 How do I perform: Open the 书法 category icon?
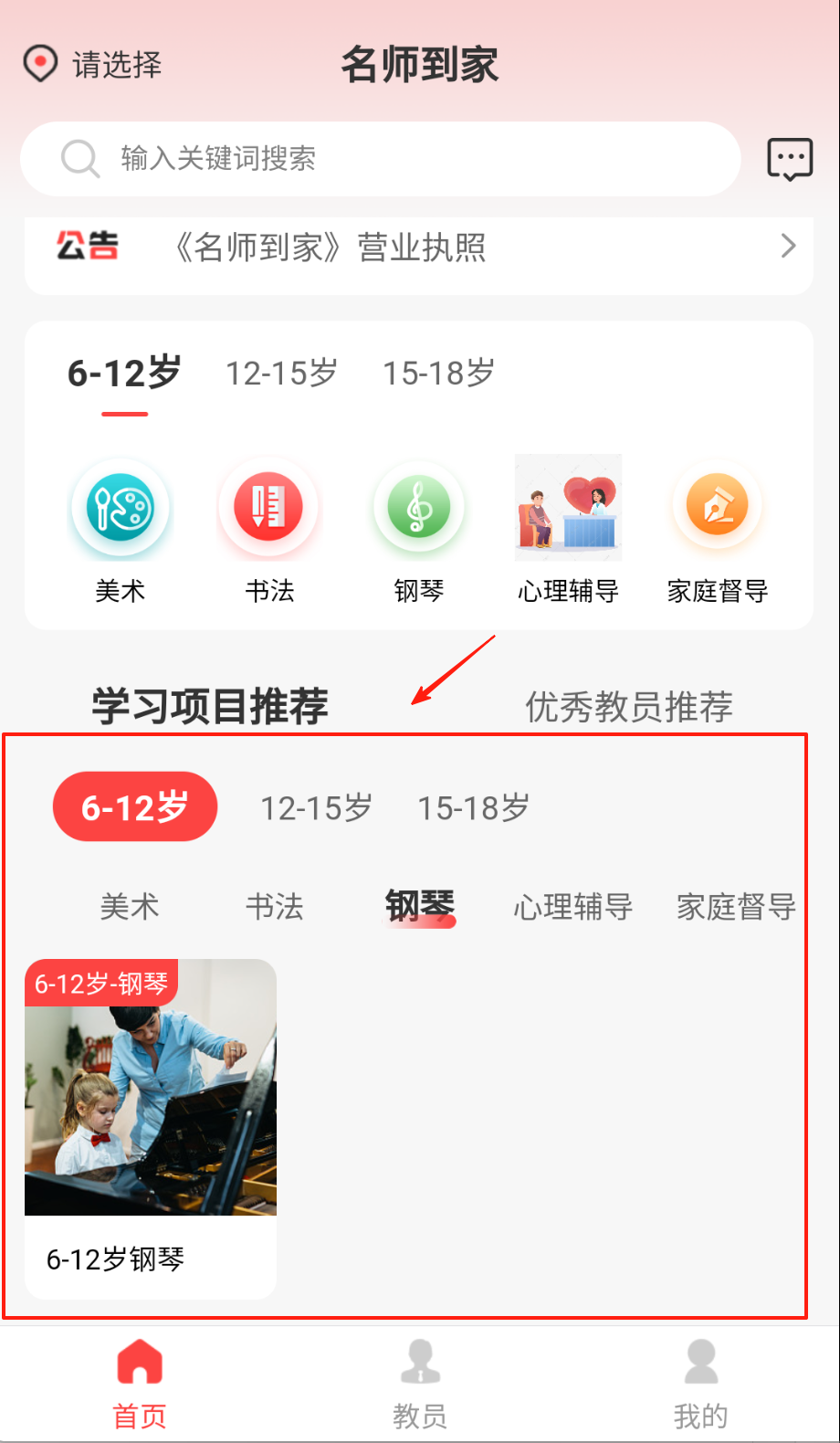tap(269, 507)
